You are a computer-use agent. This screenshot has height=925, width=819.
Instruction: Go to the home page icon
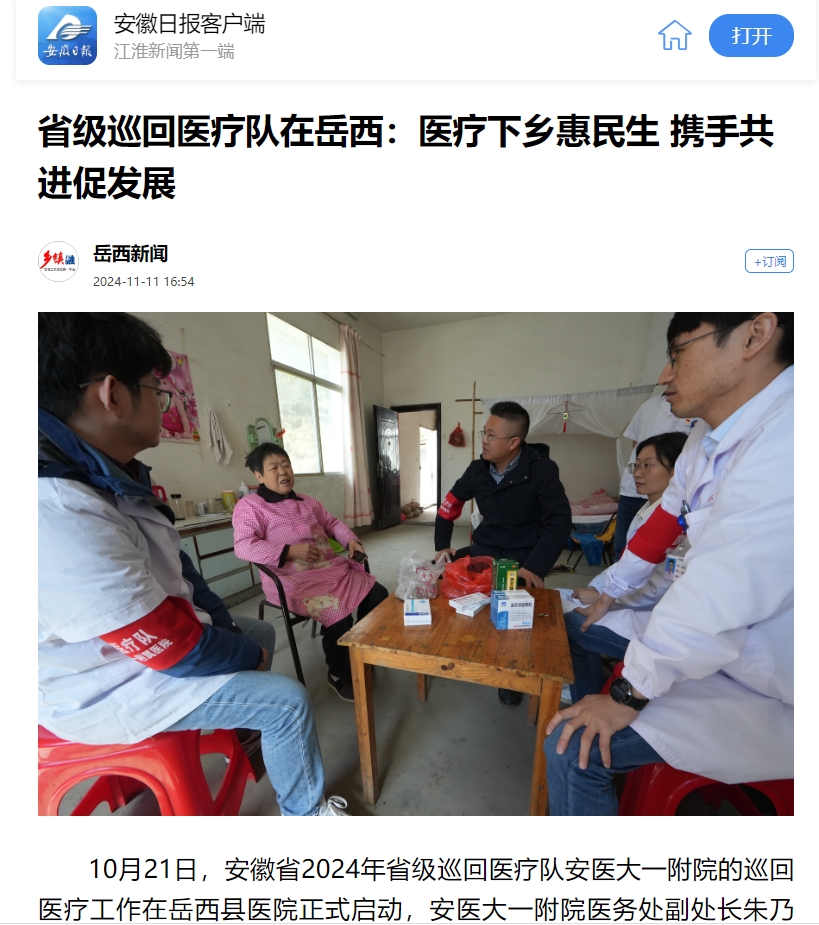(675, 36)
